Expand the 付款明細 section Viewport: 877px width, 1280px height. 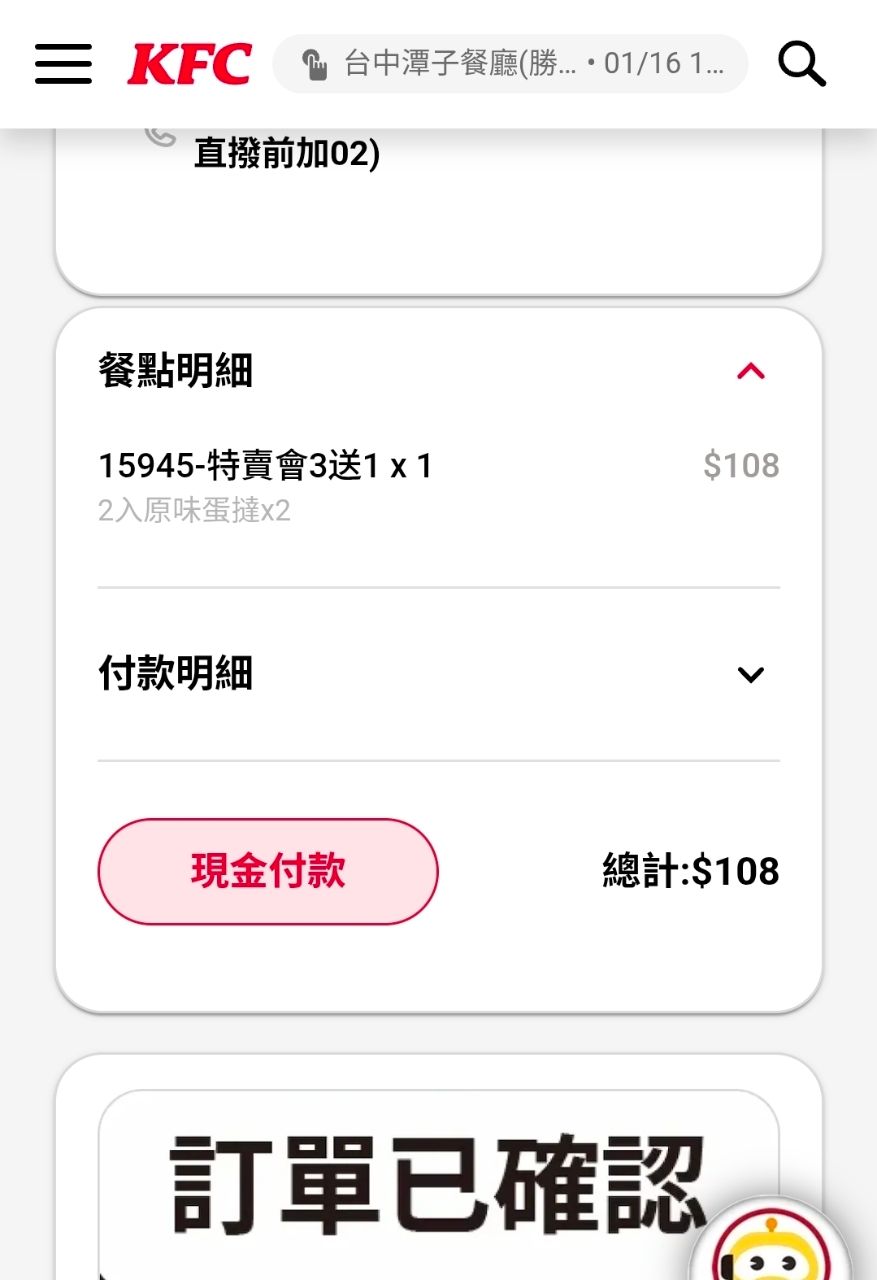750,674
